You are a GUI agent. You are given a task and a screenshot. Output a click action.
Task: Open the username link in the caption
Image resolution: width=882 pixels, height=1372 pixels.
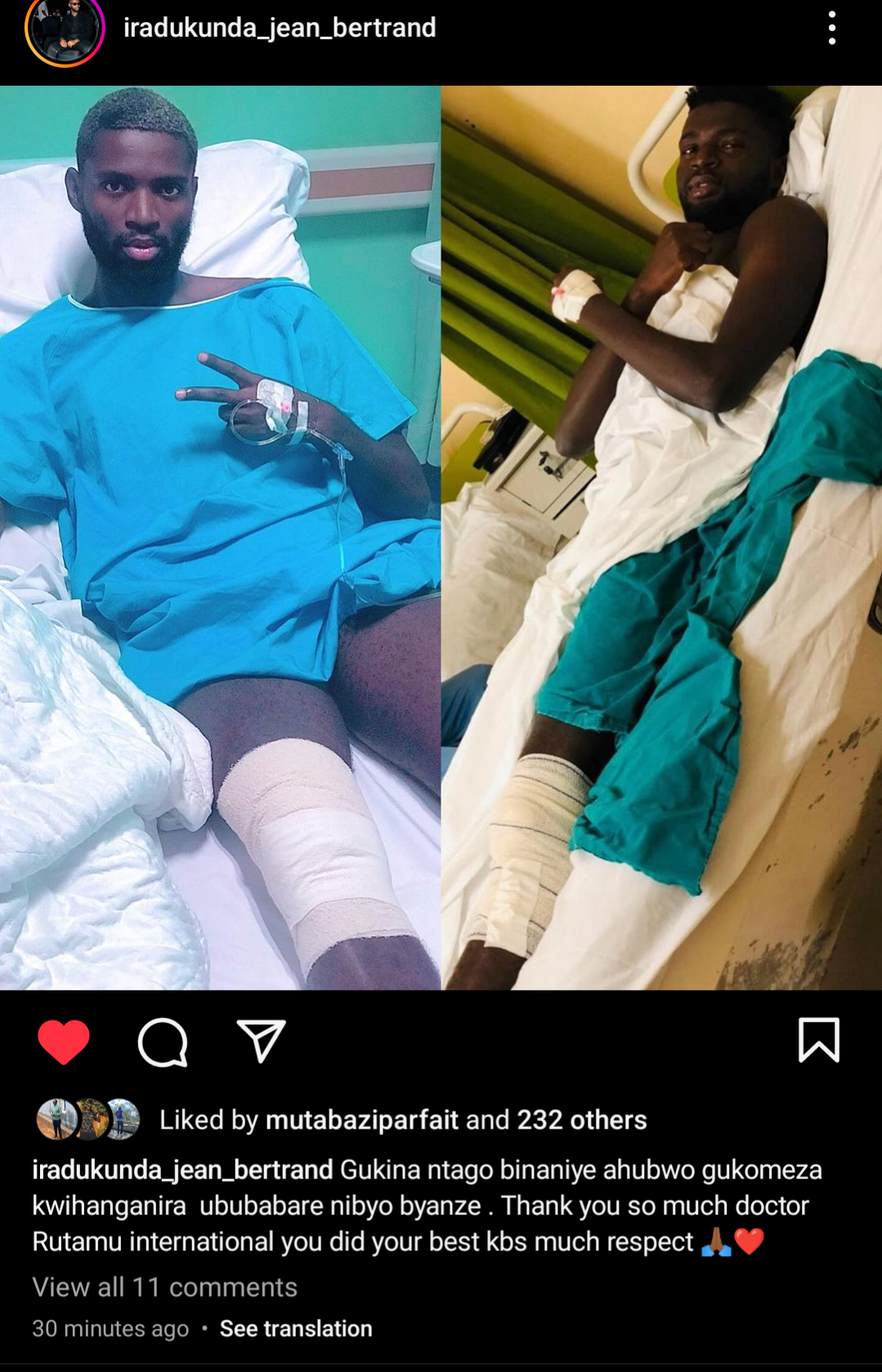tap(181, 1169)
